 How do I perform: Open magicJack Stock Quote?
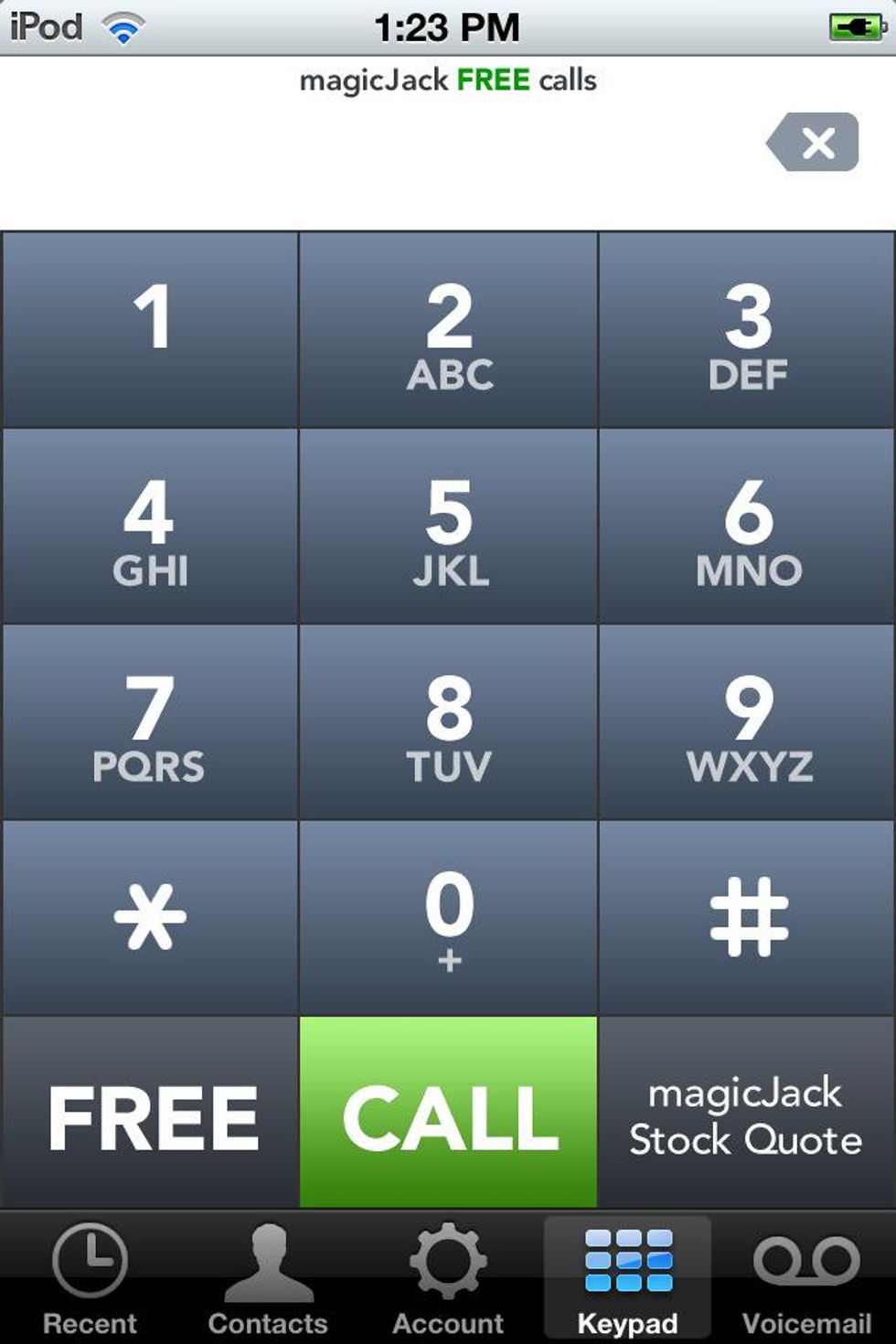coord(746,1112)
